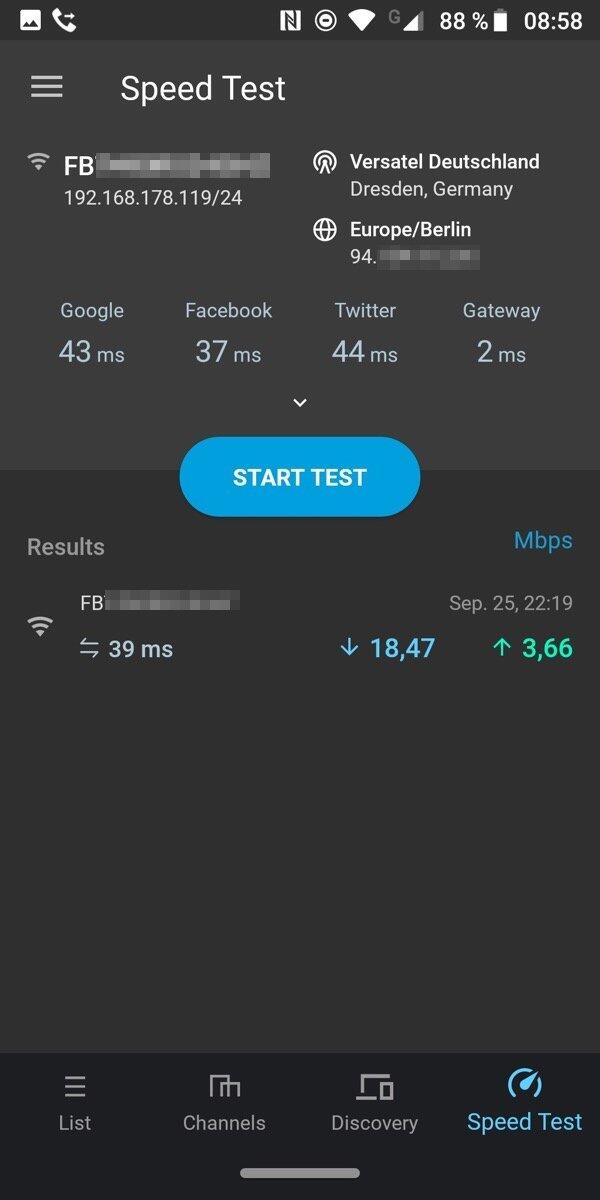
Task: Change the Mbps speed unit
Action: coord(542,541)
